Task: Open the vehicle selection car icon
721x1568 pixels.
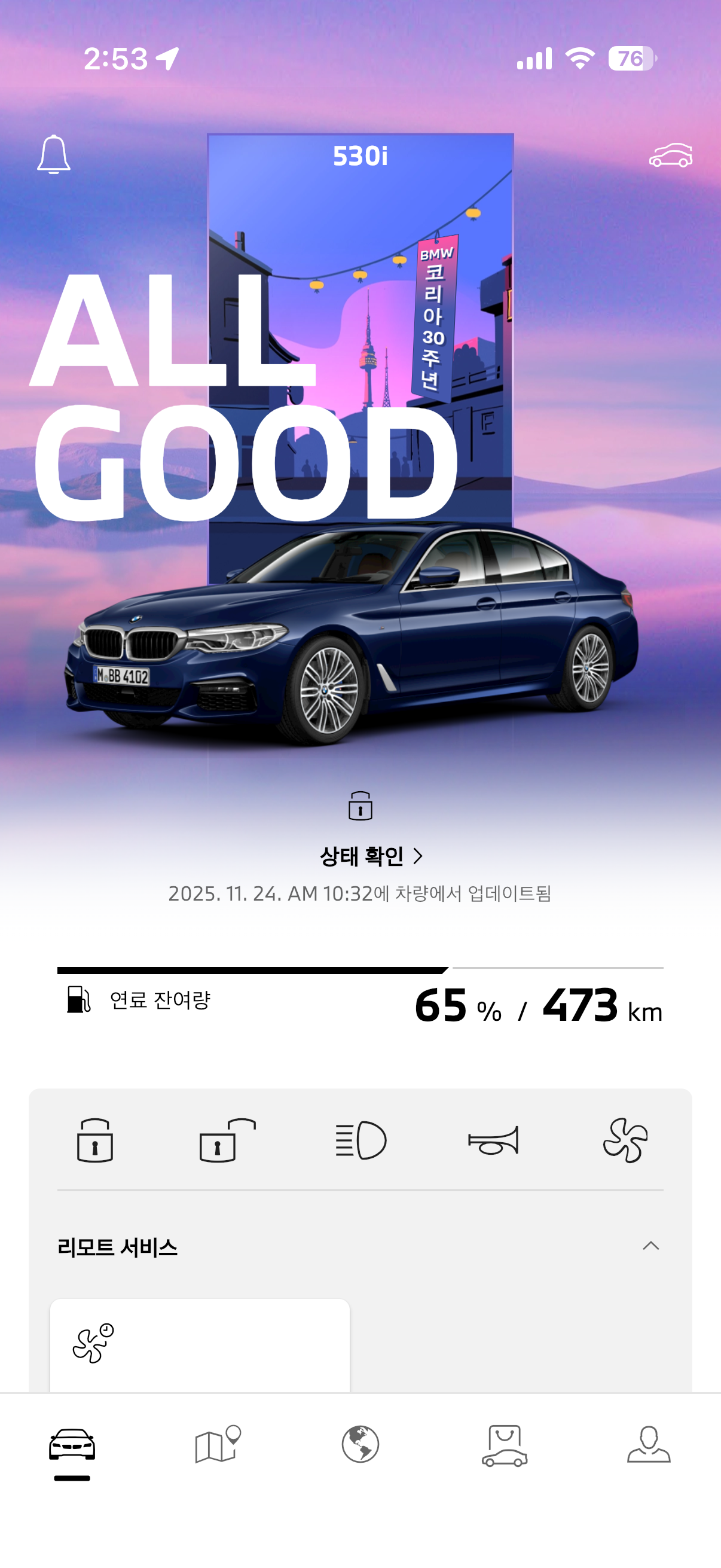Action: [x=671, y=155]
